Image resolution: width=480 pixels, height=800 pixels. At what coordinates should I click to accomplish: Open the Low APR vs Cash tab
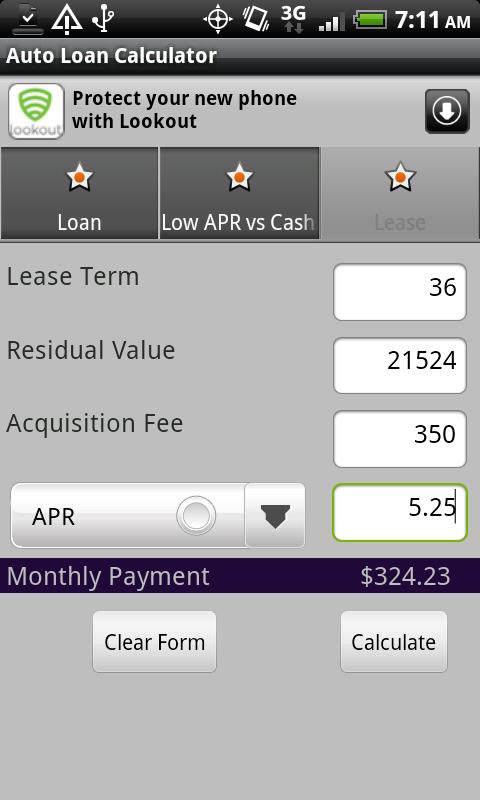(239, 193)
